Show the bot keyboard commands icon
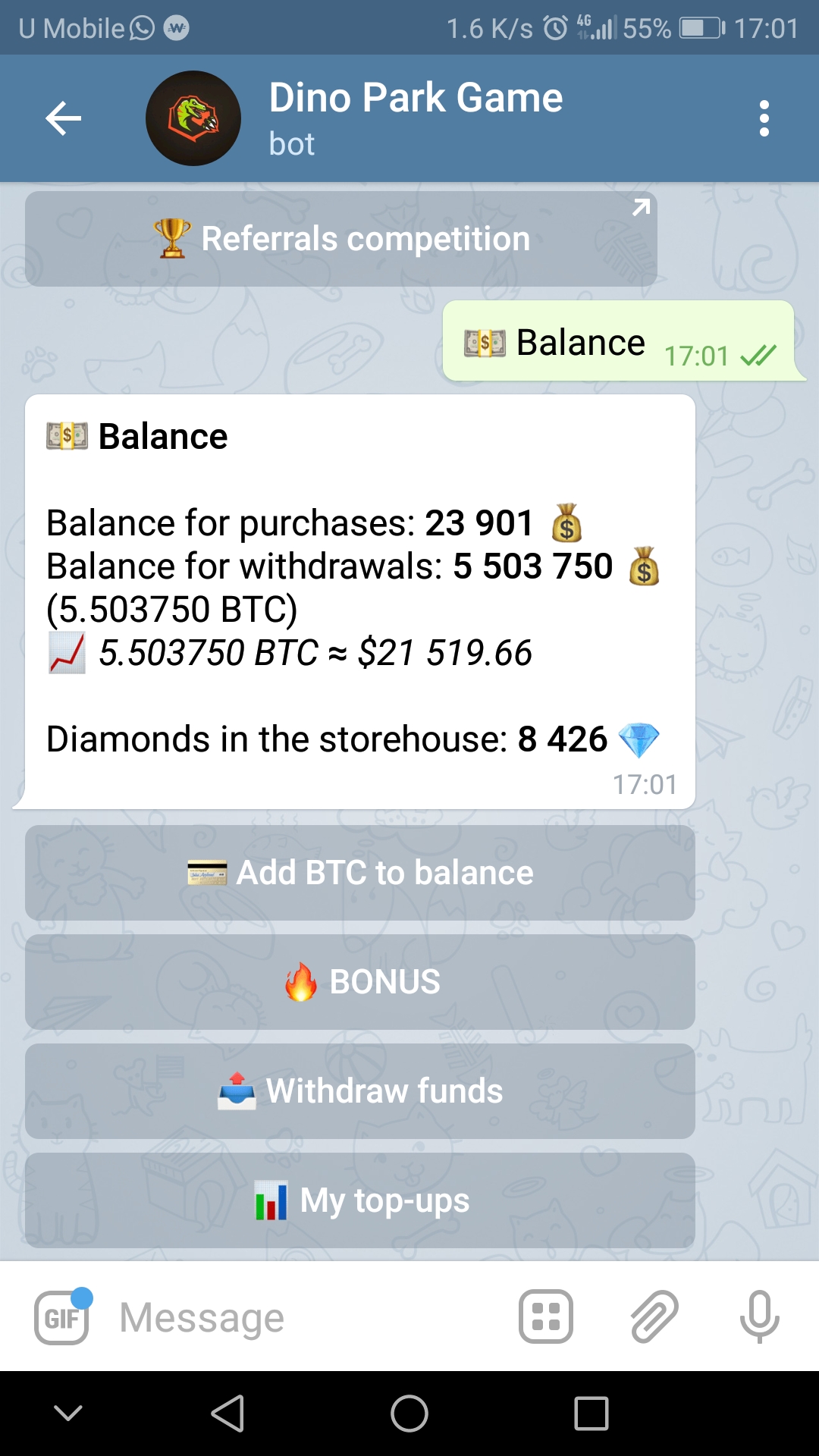This screenshot has height=1456, width=819. tap(545, 1316)
